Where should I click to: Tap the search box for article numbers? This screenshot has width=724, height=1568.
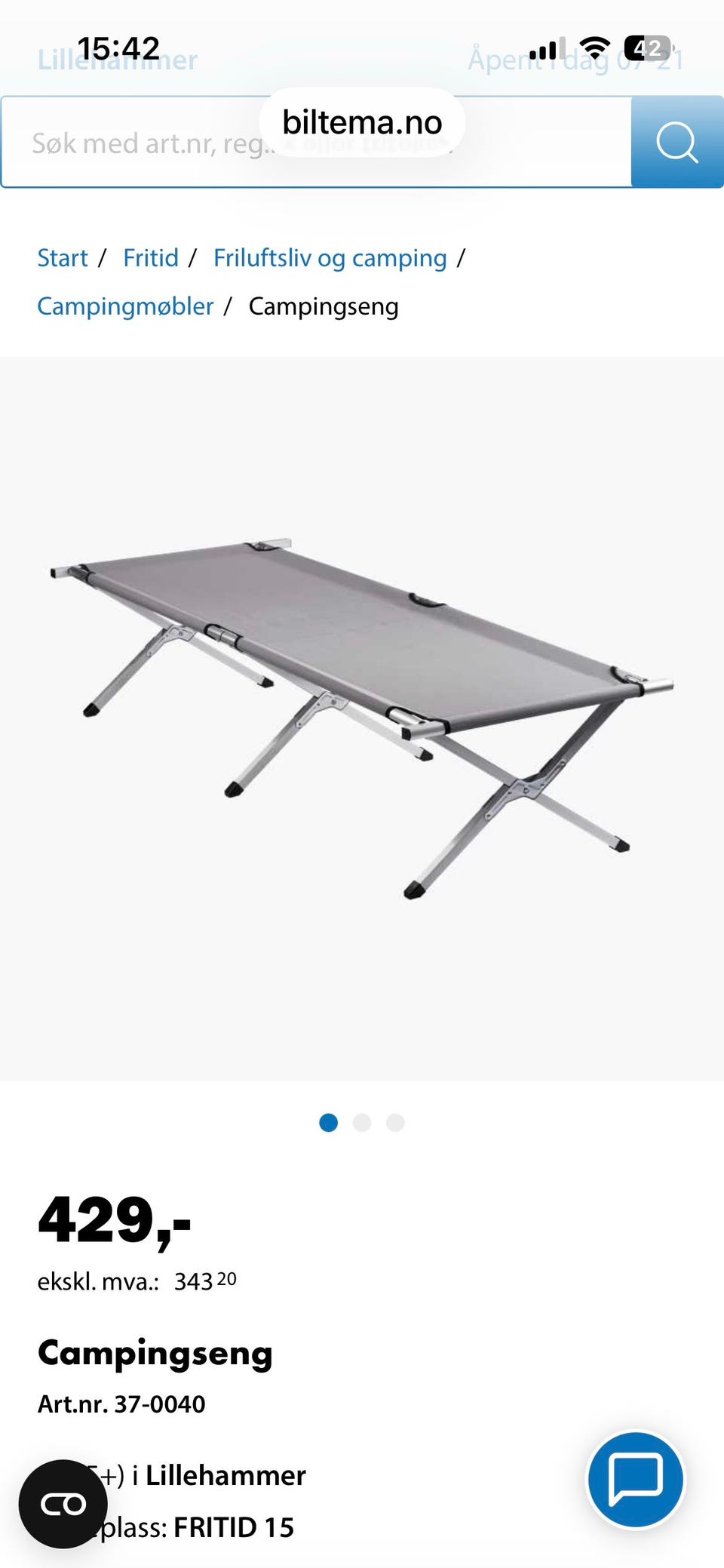tap(316, 142)
